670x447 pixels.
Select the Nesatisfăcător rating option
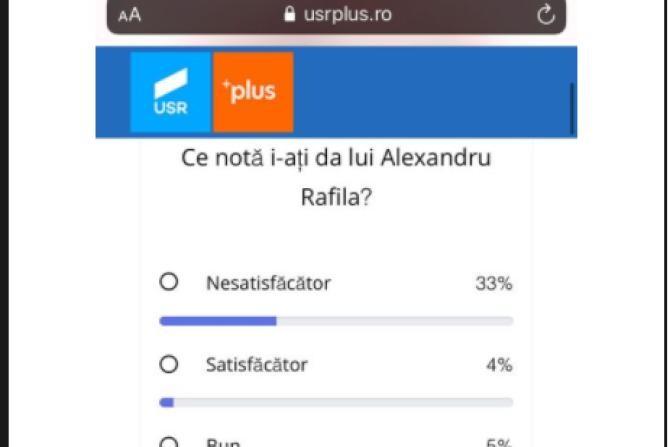pyautogui.click(x=169, y=282)
